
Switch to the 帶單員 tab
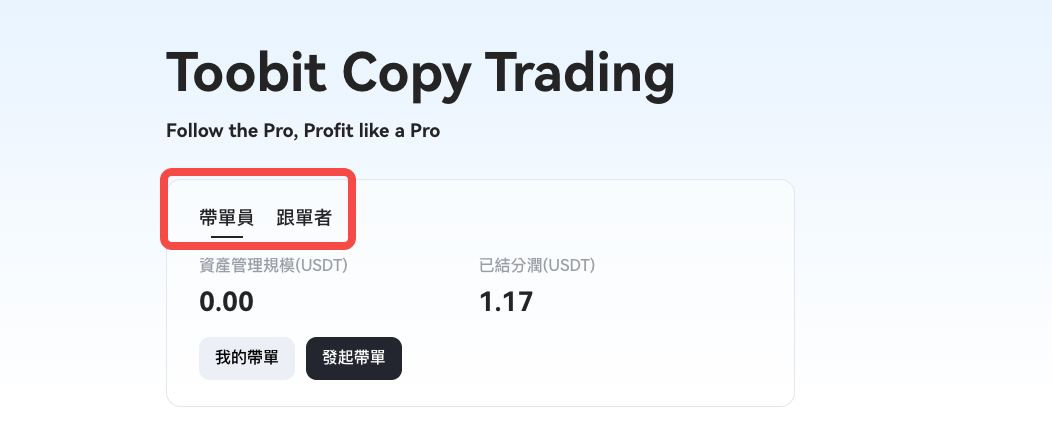point(226,218)
